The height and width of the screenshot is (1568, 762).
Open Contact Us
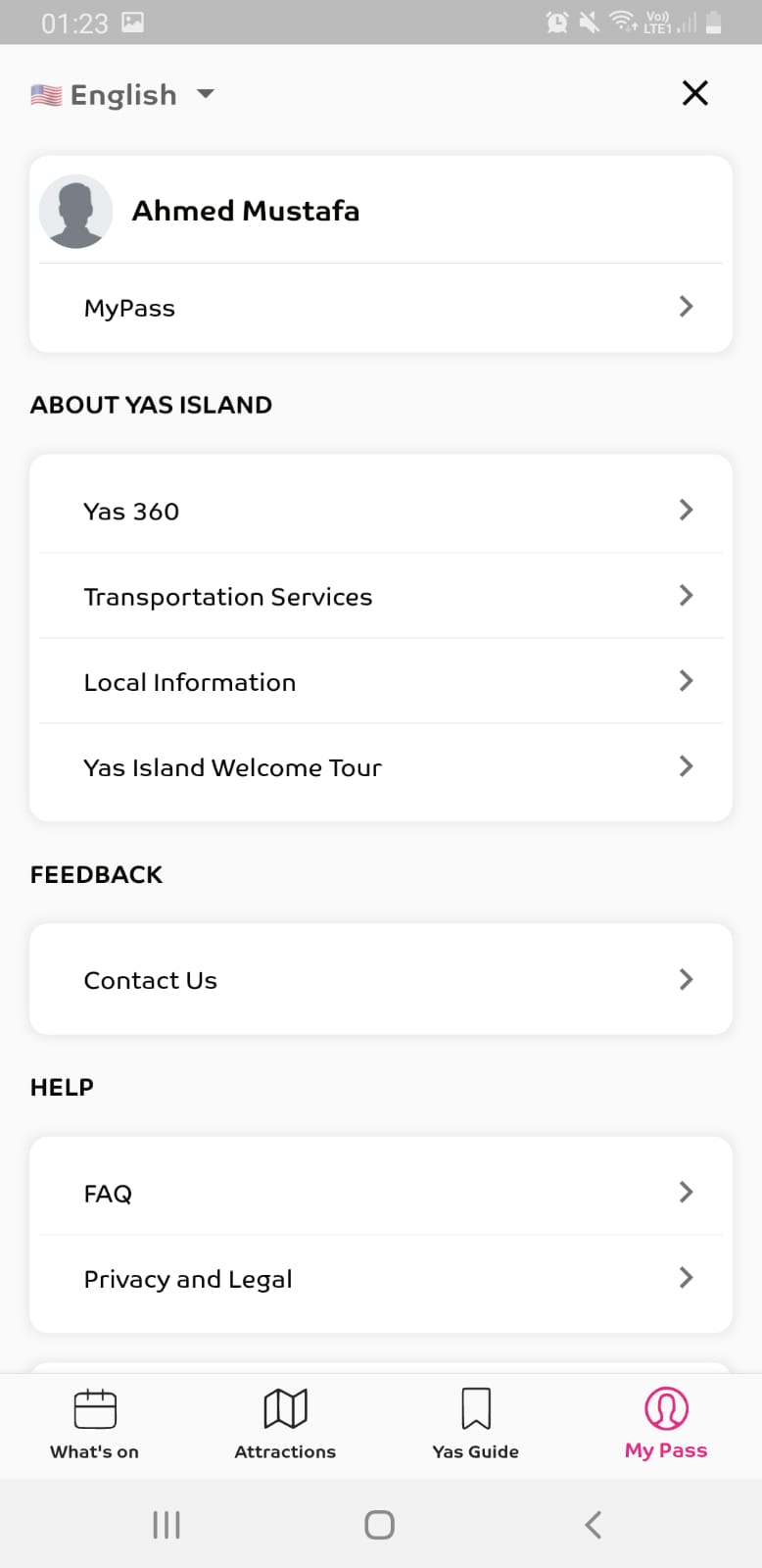coord(381,979)
